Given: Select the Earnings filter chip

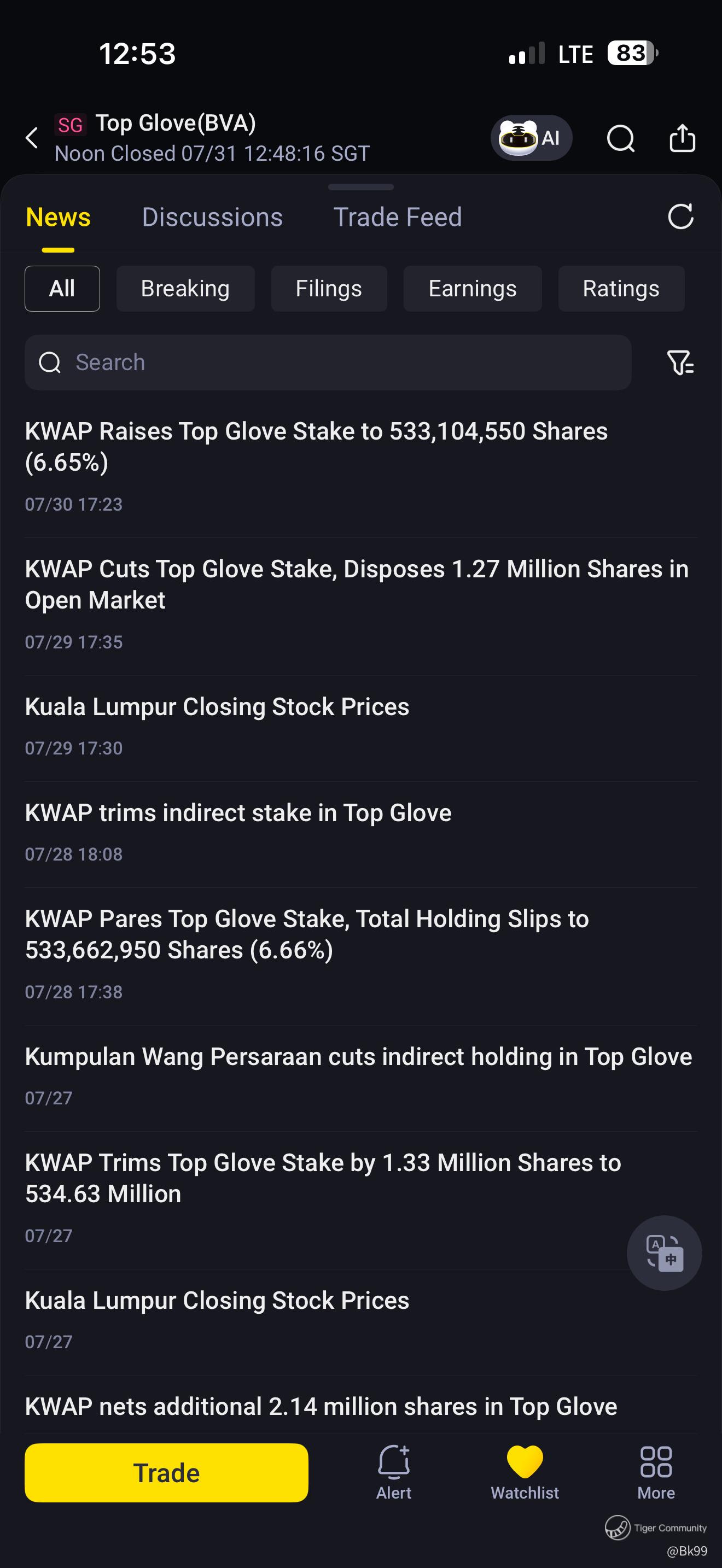Looking at the screenshot, I should click(473, 289).
